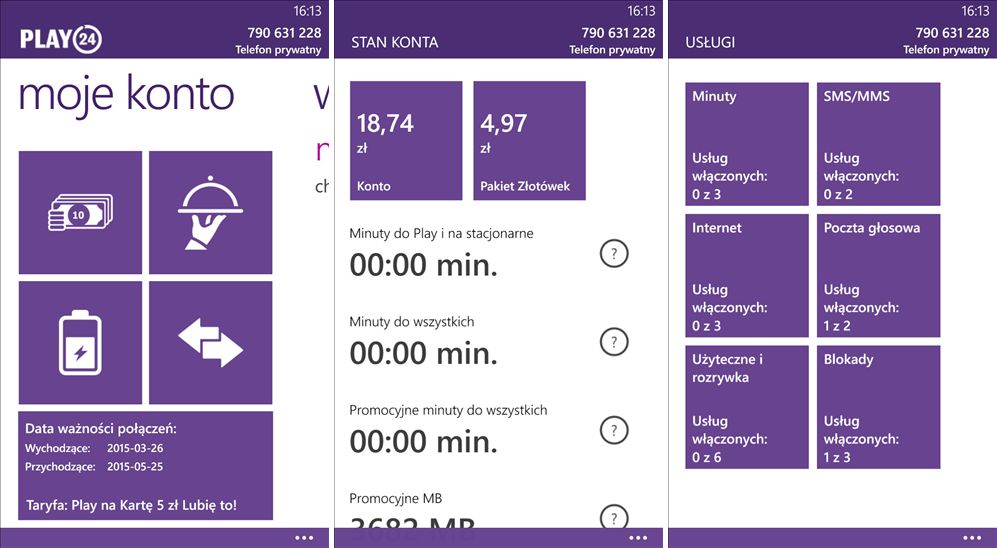
Task: Show help for Minuty do Play i na stacjonarne
Action: point(613,254)
